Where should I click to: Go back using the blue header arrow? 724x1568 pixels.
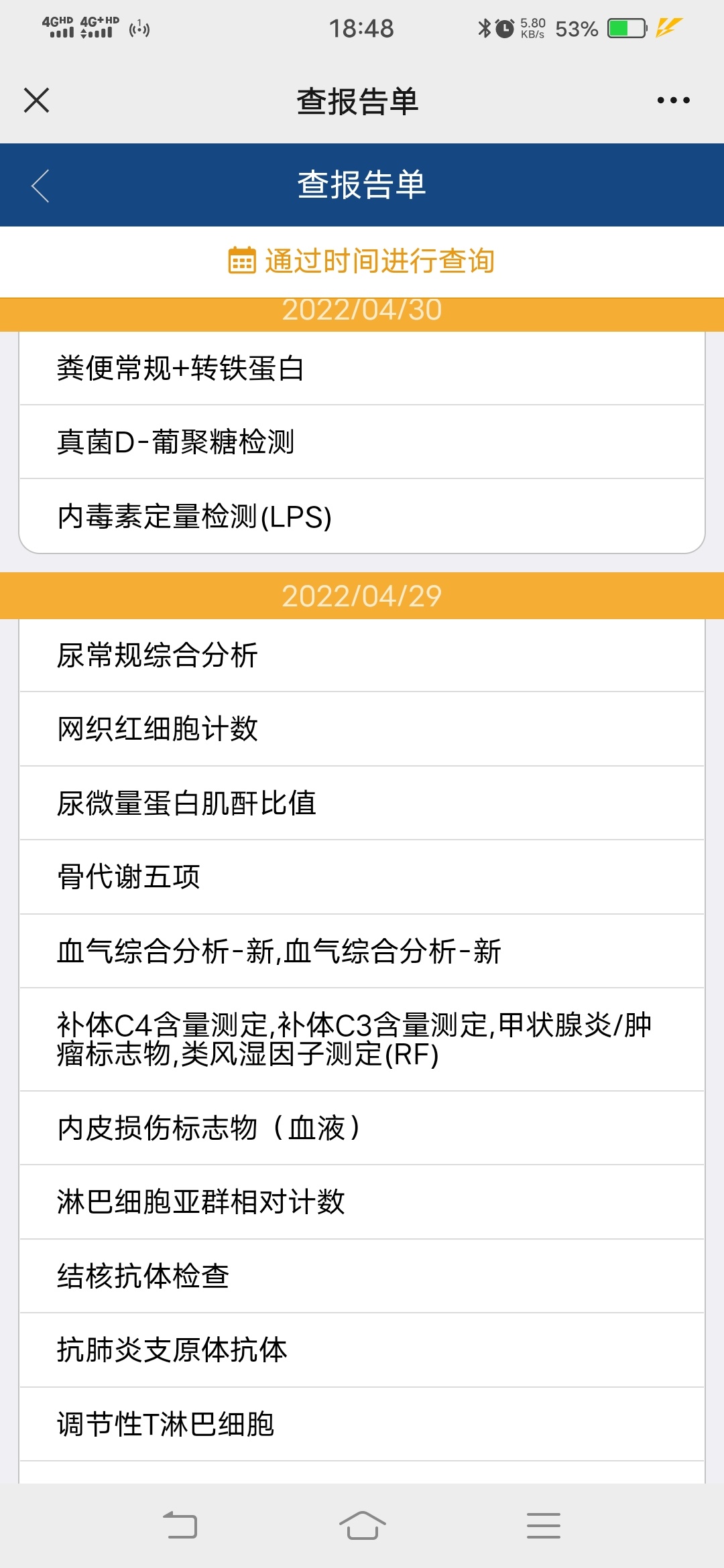point(40,186)
